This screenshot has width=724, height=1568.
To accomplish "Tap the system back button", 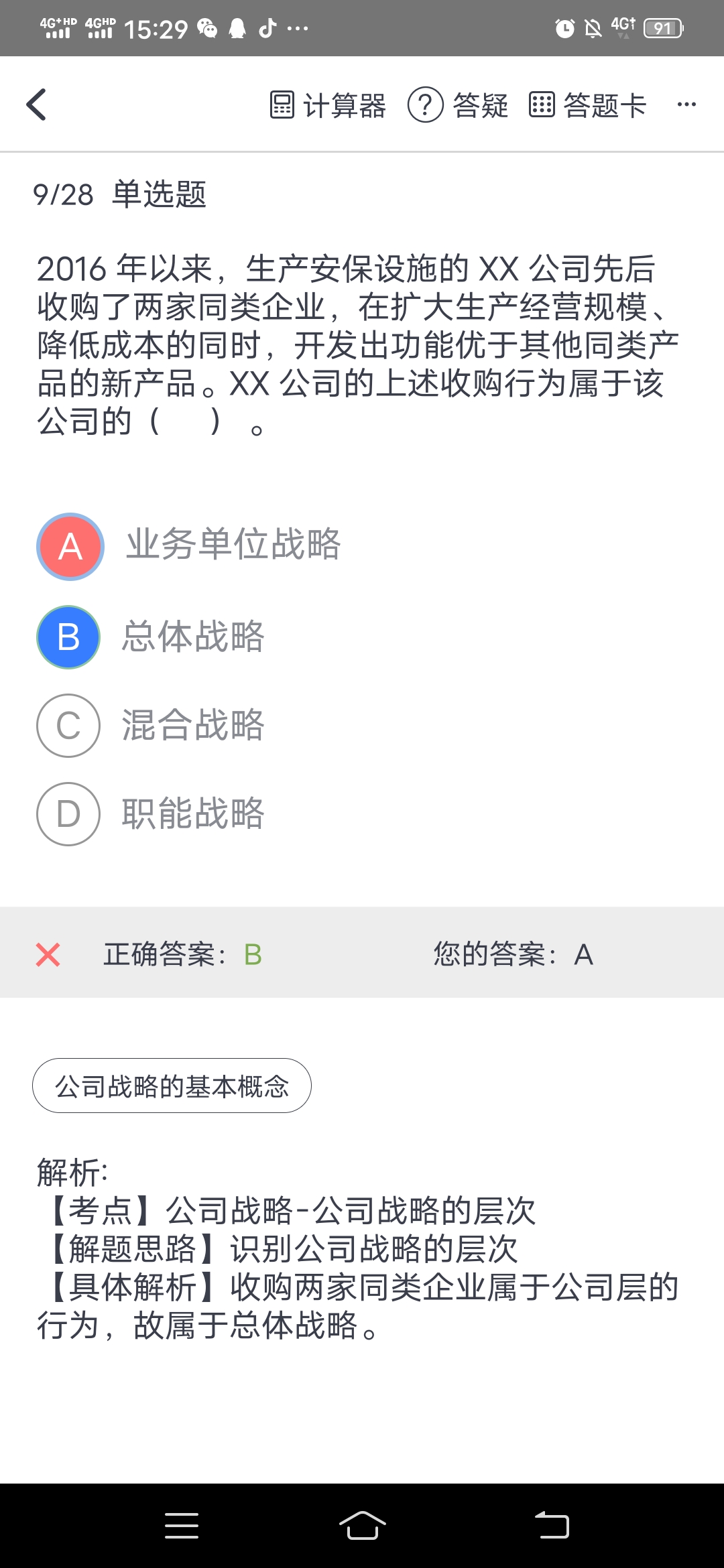I will click(552, 1525).
